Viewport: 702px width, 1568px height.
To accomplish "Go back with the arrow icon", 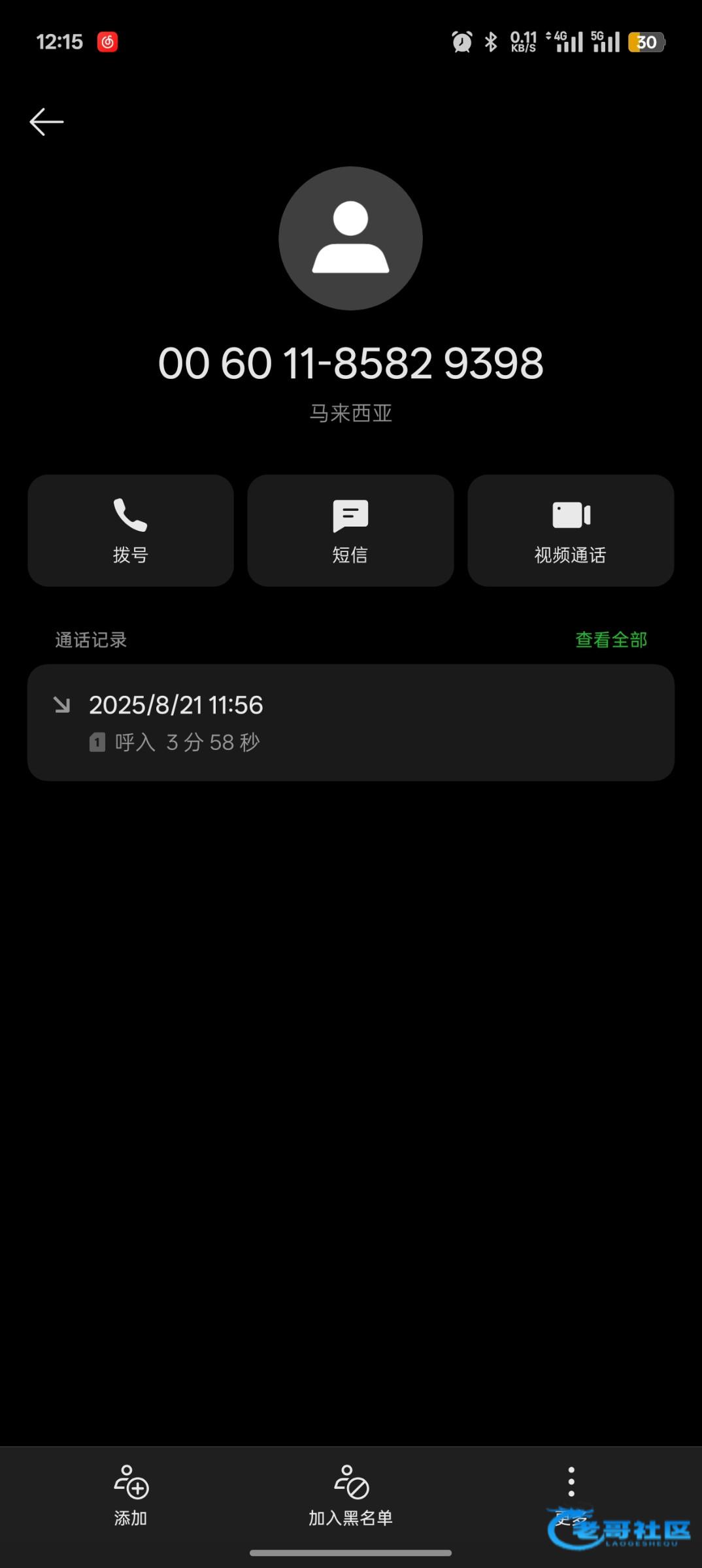I will click(x=46, y=122).
